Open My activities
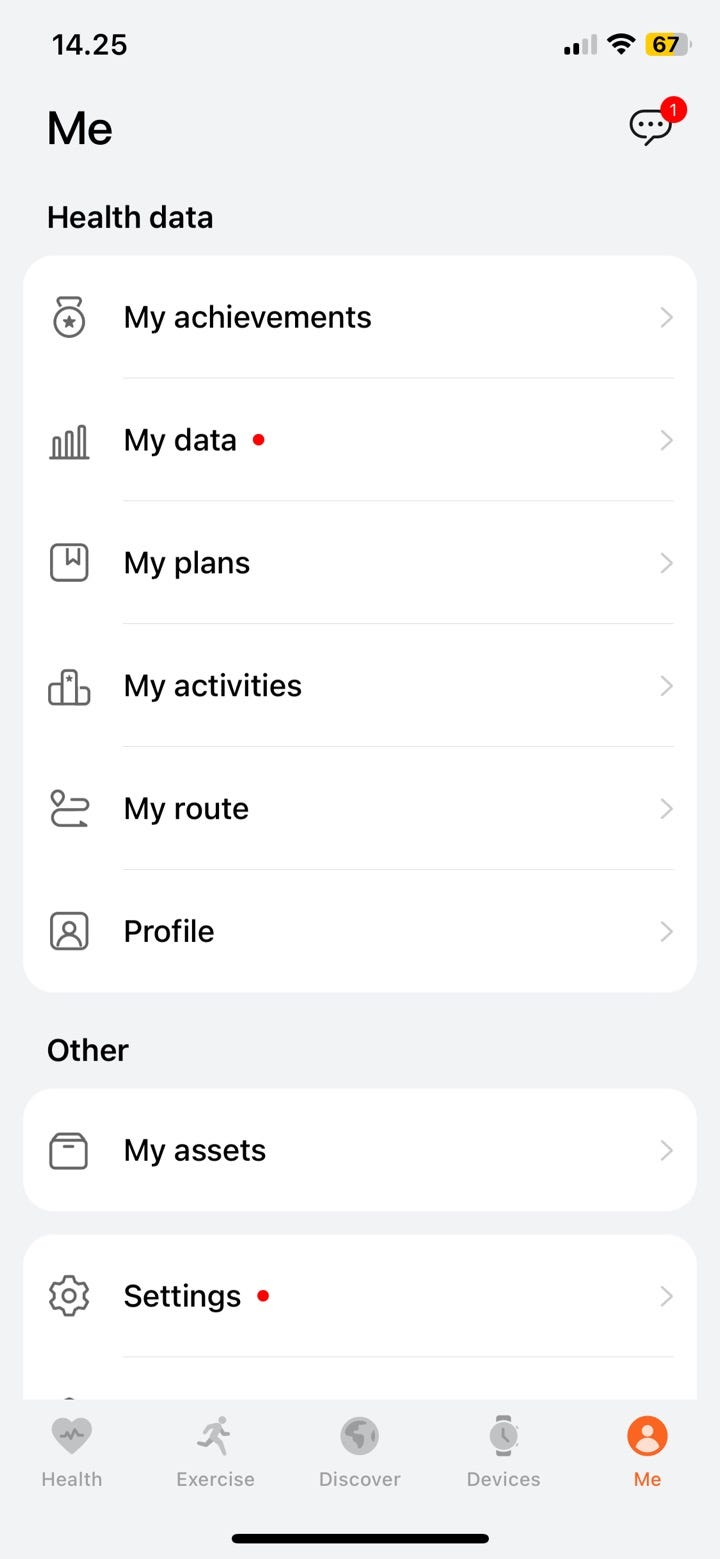 [x=360, y=686]
